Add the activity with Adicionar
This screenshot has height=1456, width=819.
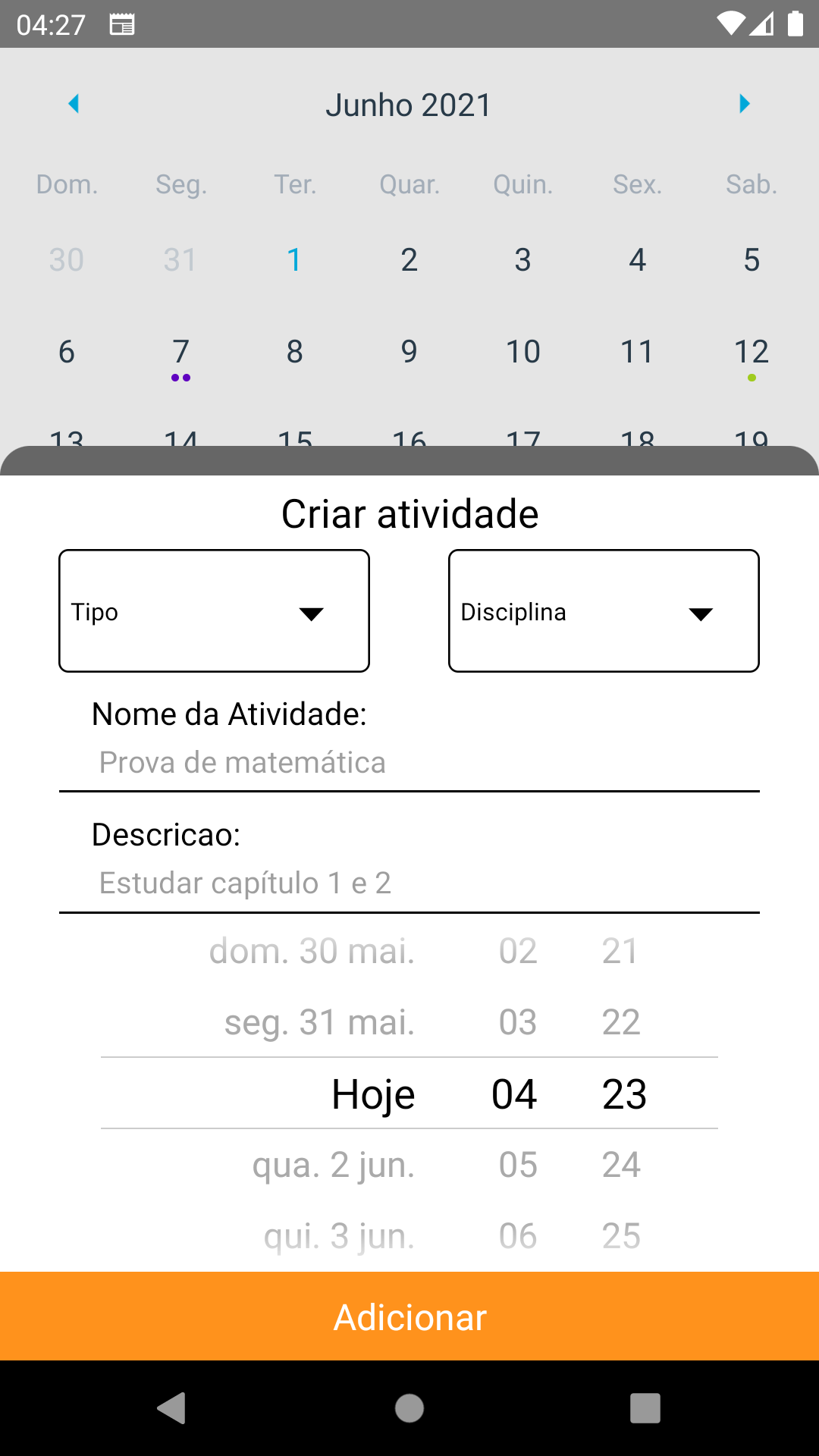(x=409, y=1316)
